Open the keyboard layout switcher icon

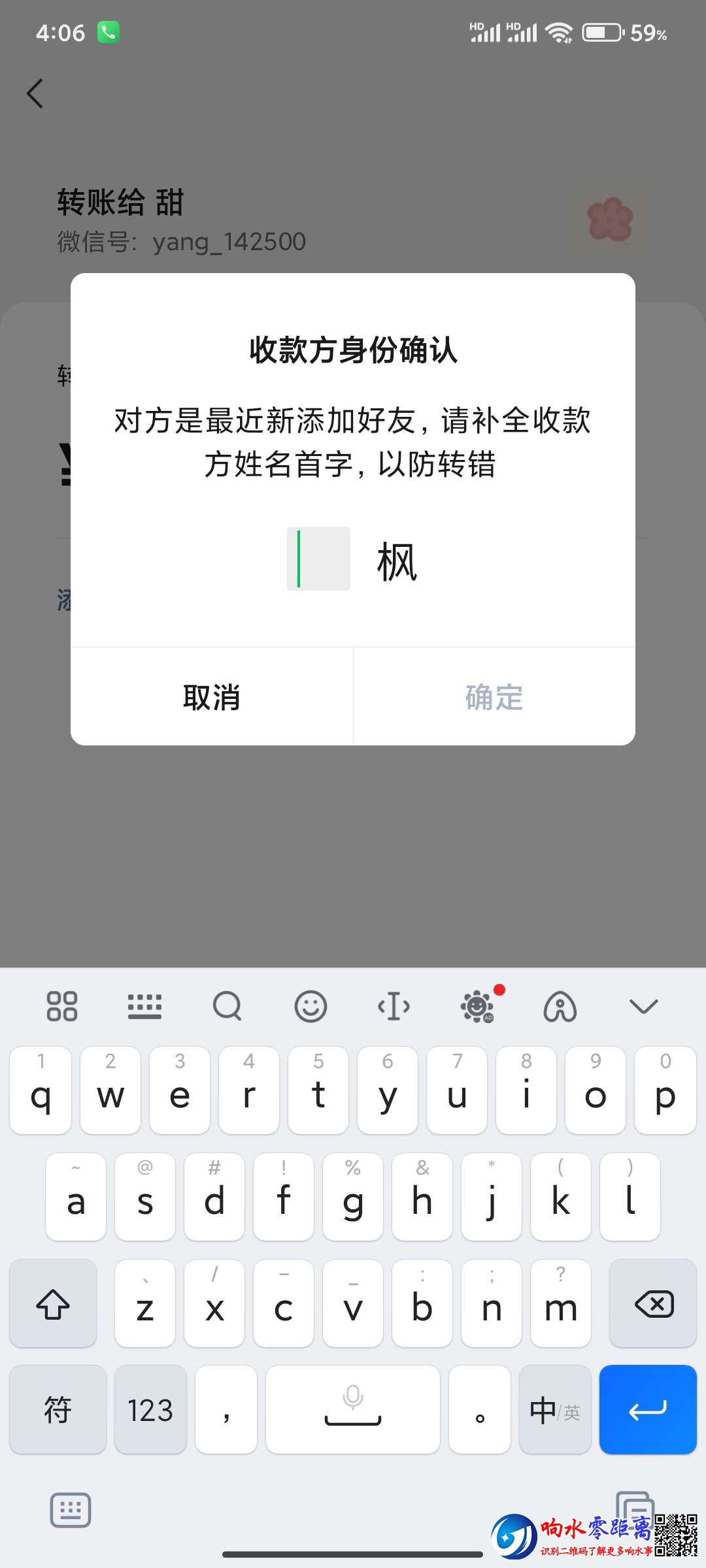pyautogui.click(x=144, y=1006)
